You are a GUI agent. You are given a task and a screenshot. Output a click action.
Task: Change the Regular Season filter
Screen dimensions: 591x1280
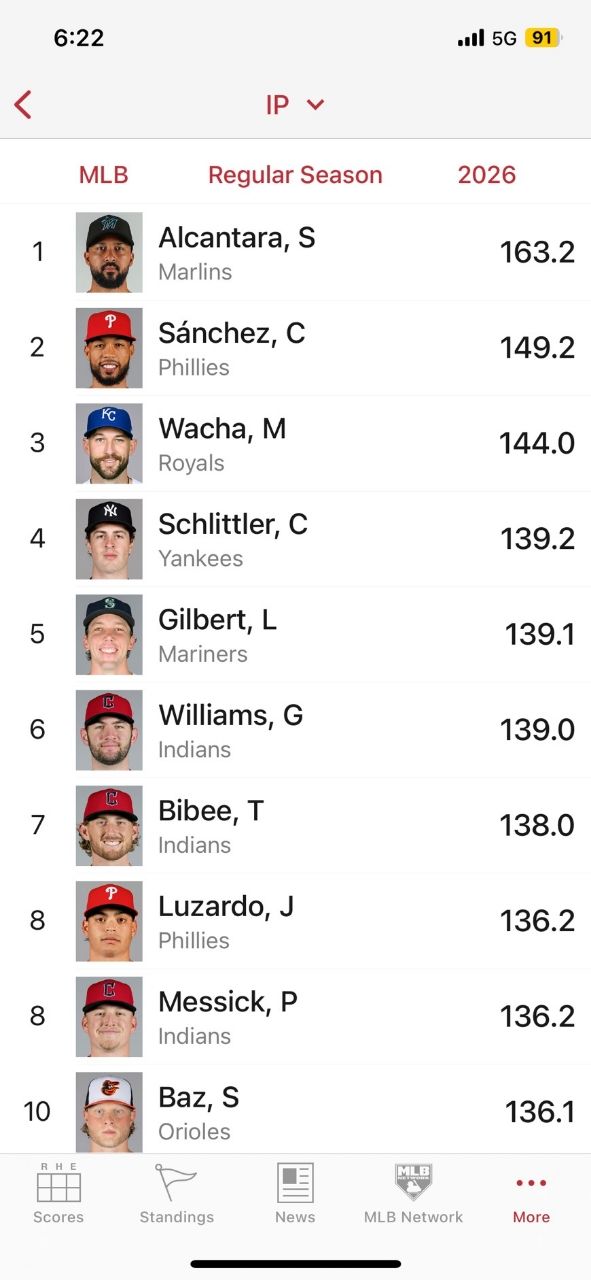[x=295, y=175]
